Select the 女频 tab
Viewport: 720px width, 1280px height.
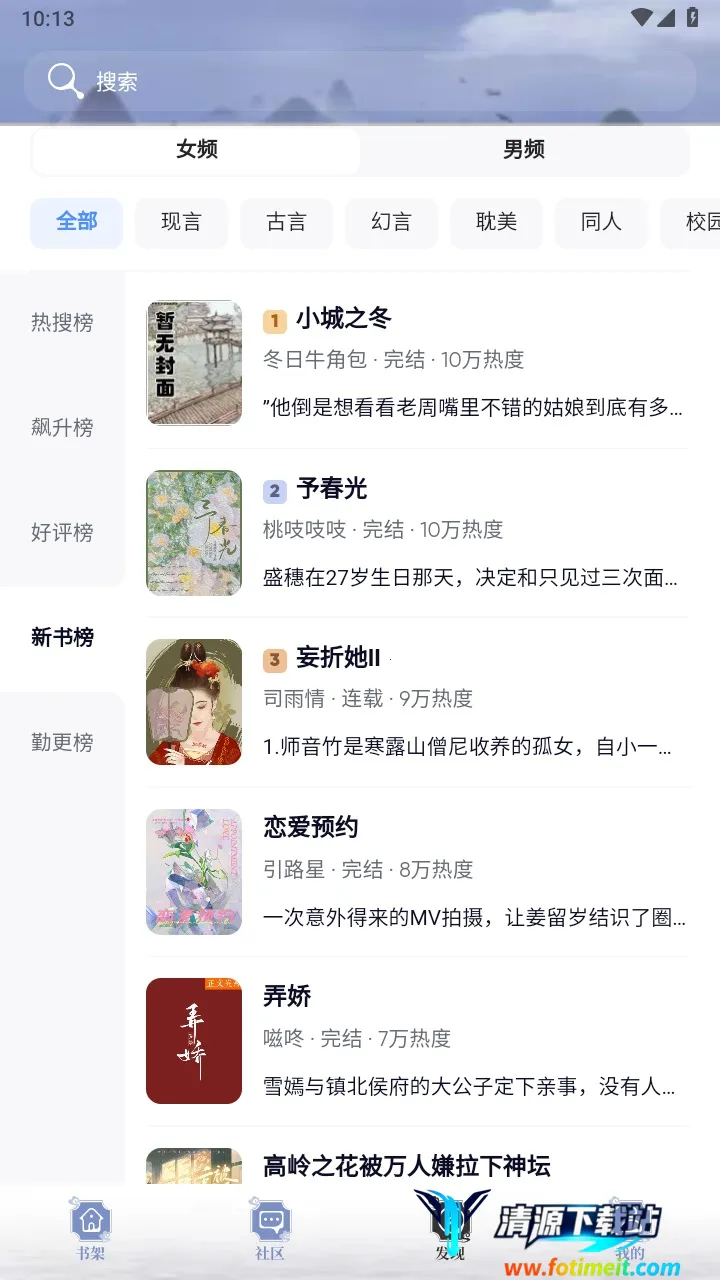(197, 150)
